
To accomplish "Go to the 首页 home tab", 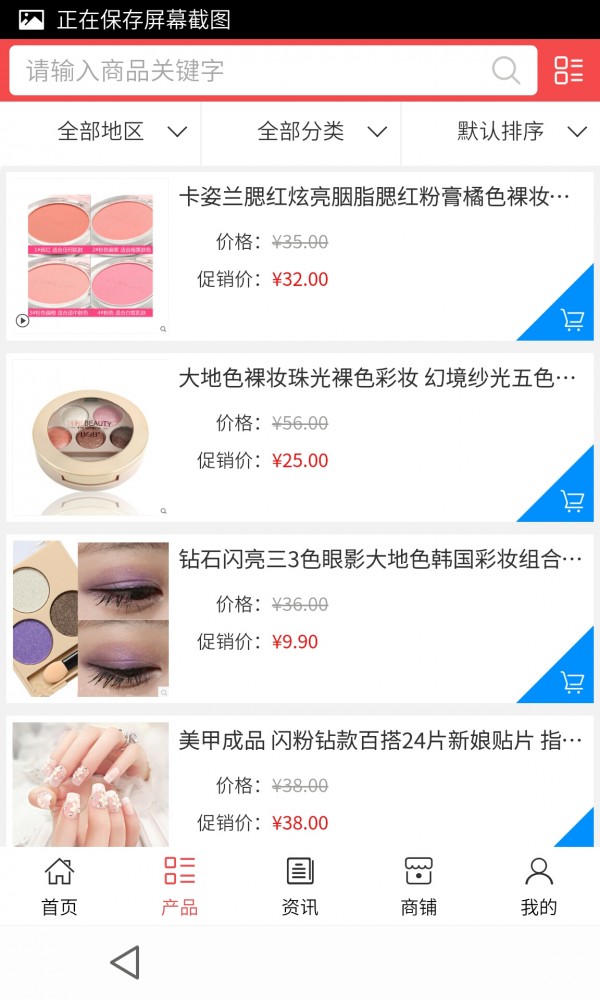I will click(x=59, y=886).
